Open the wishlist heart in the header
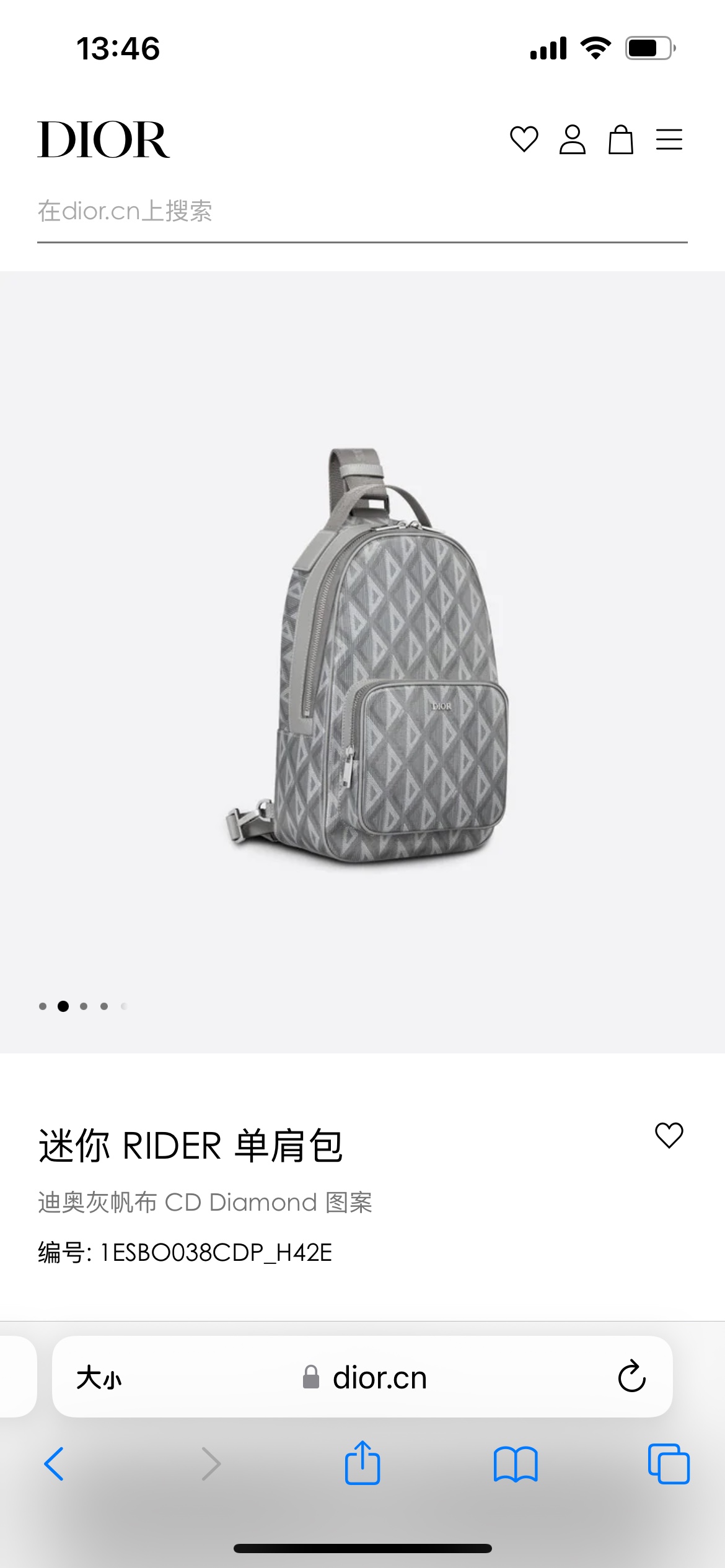Viewport: 725px width, 1568px height. 524,139
